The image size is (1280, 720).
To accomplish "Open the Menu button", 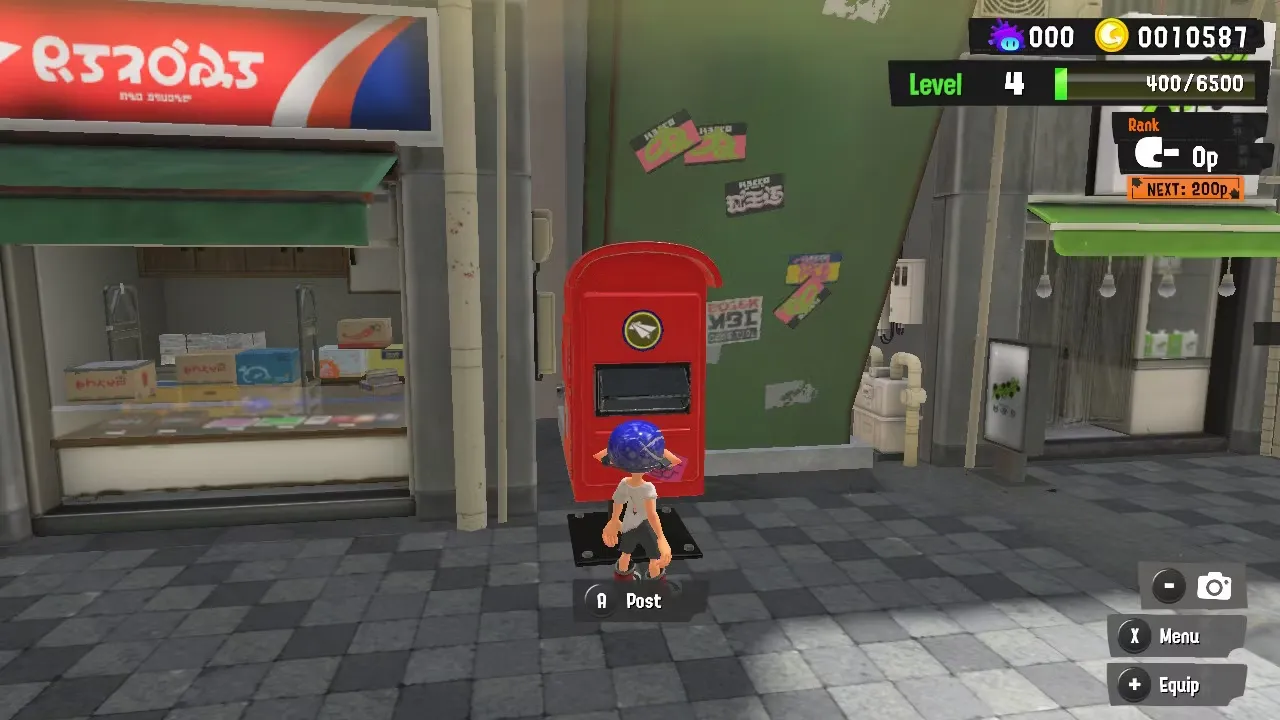I will [1176, 636].
